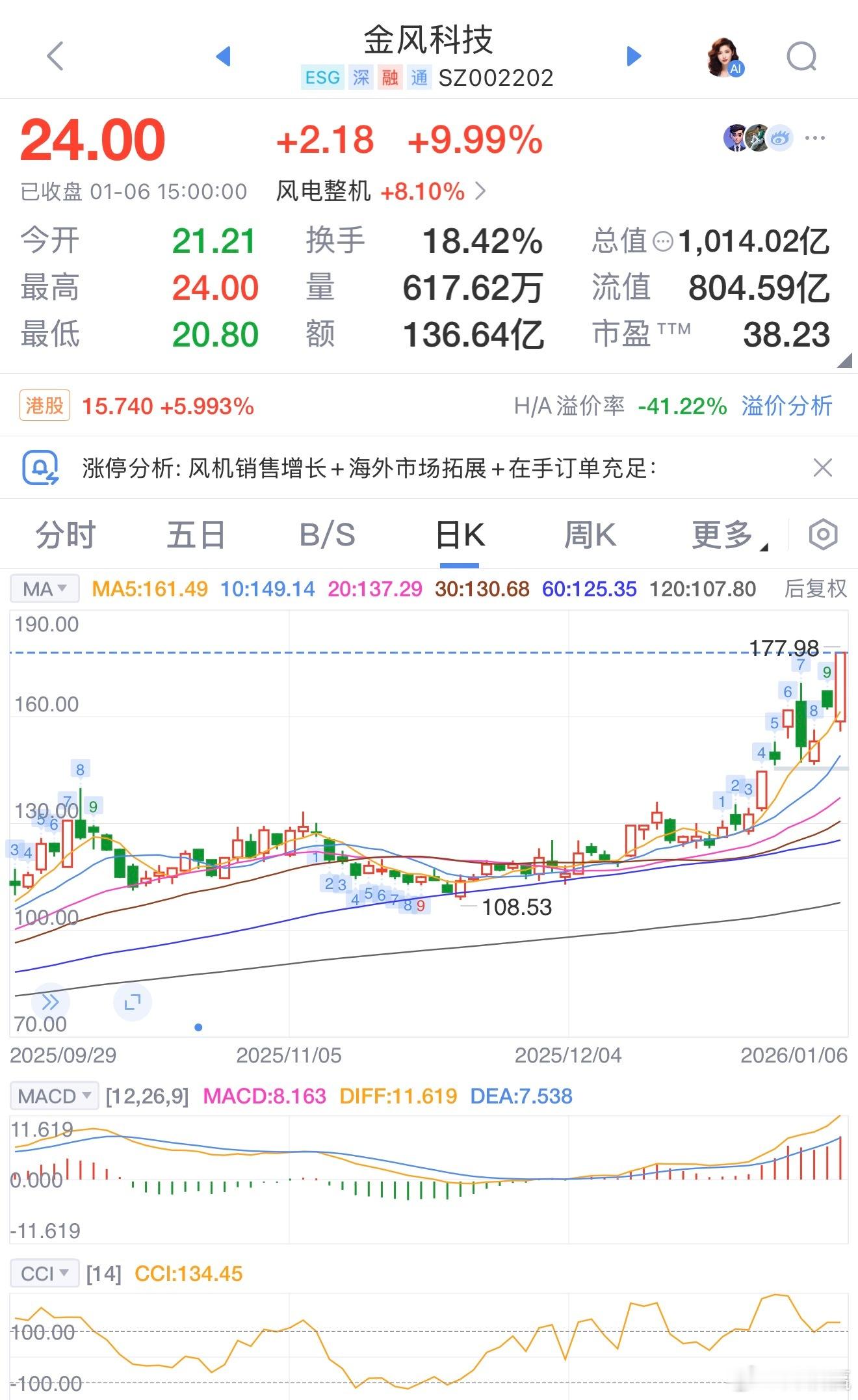This screenshot has height=1400, width=858.
Task: Switch to the 分时 tab
Action: tap(65, 534)
